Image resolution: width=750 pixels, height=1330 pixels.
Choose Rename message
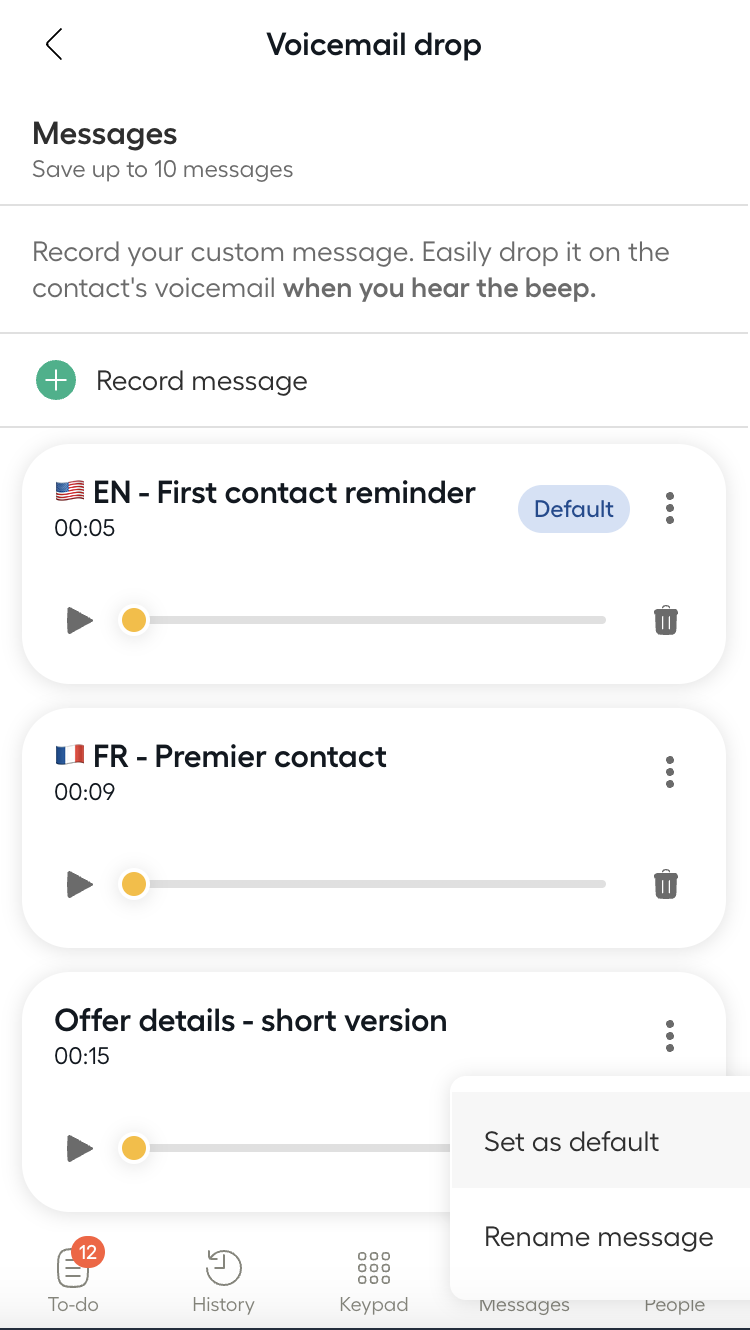point(598,1237)
